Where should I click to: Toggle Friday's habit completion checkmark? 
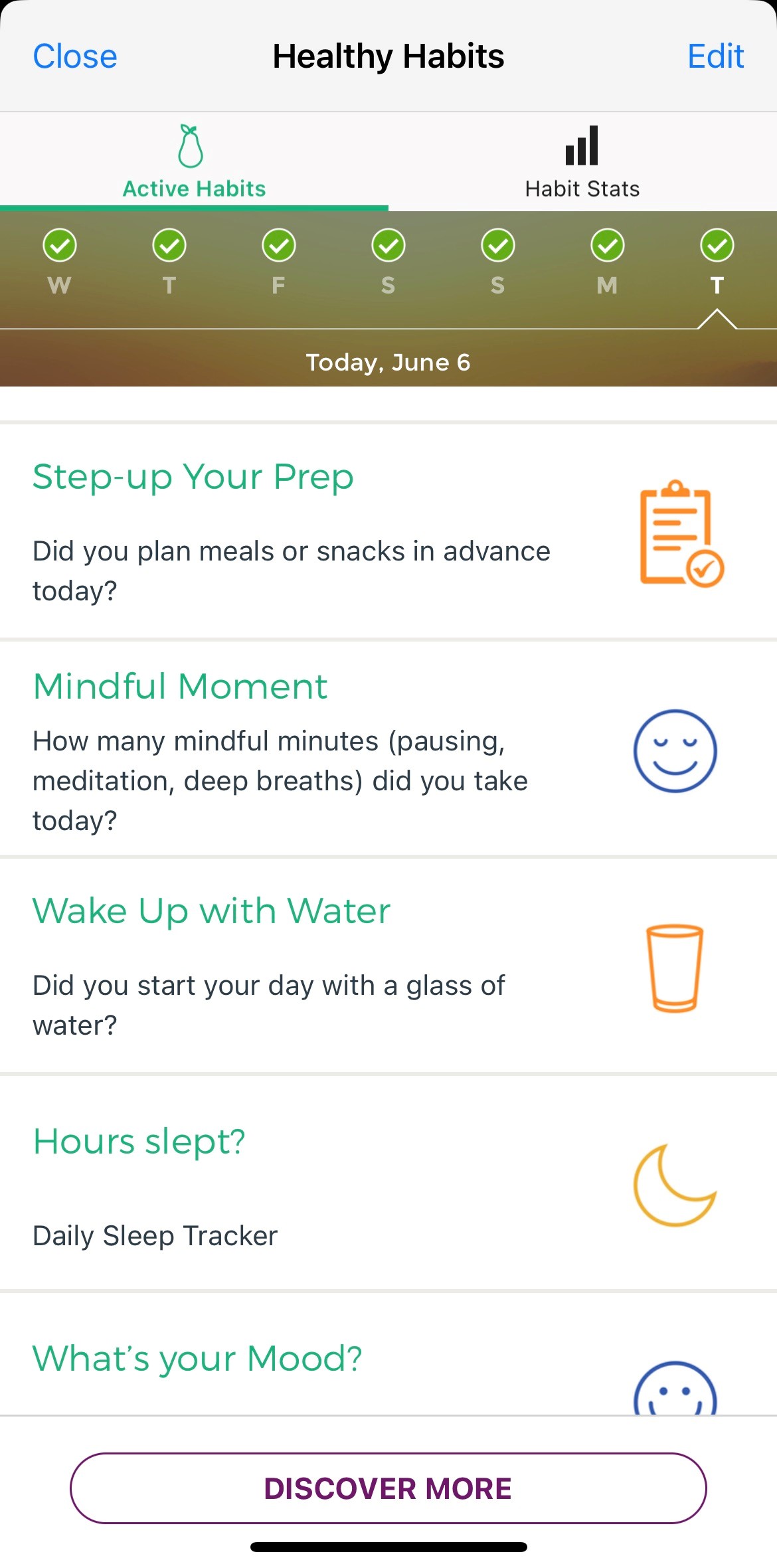(278, 246)
